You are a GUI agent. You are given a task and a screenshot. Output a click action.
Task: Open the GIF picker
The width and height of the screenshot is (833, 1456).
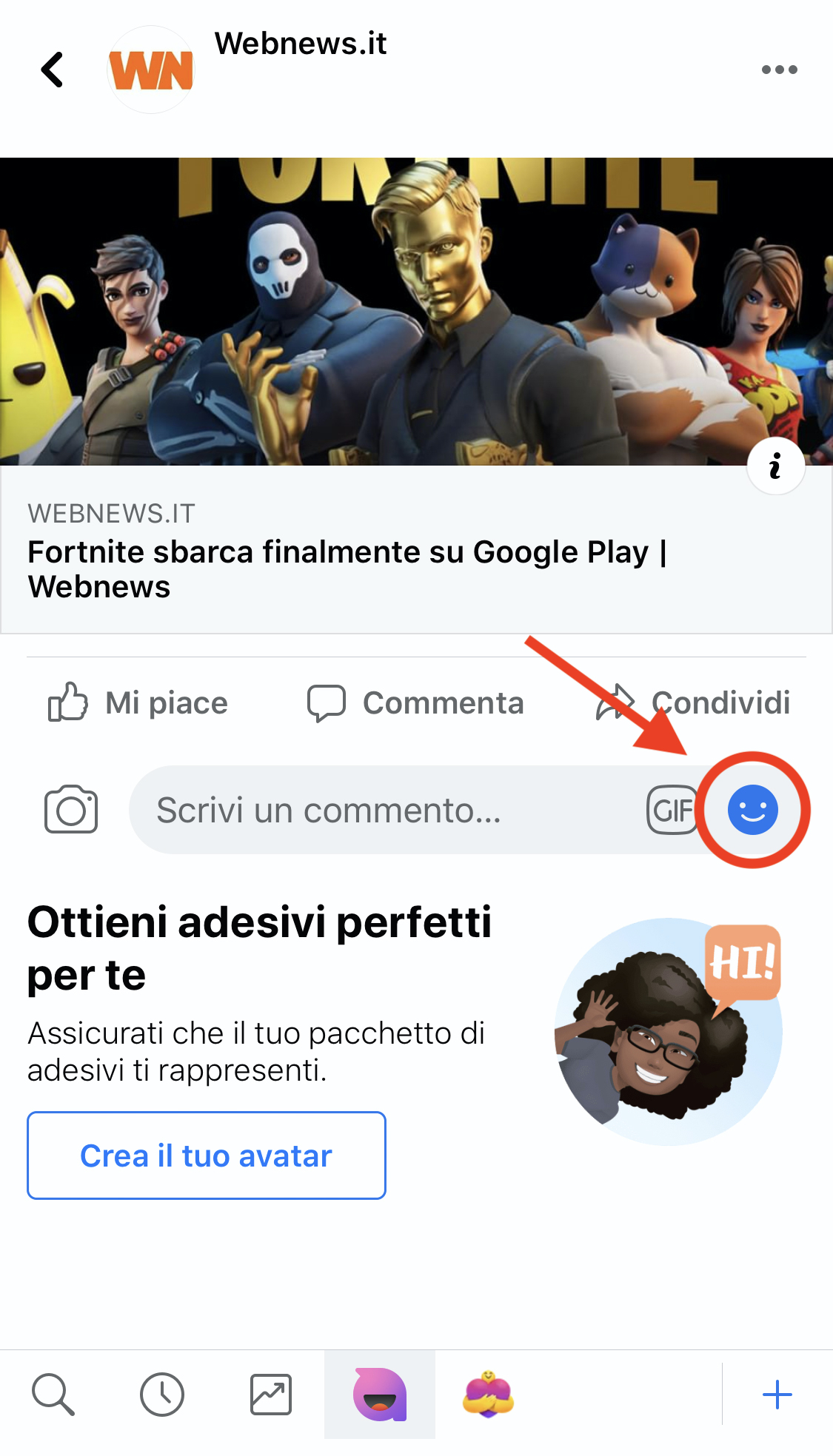point(671,810)
